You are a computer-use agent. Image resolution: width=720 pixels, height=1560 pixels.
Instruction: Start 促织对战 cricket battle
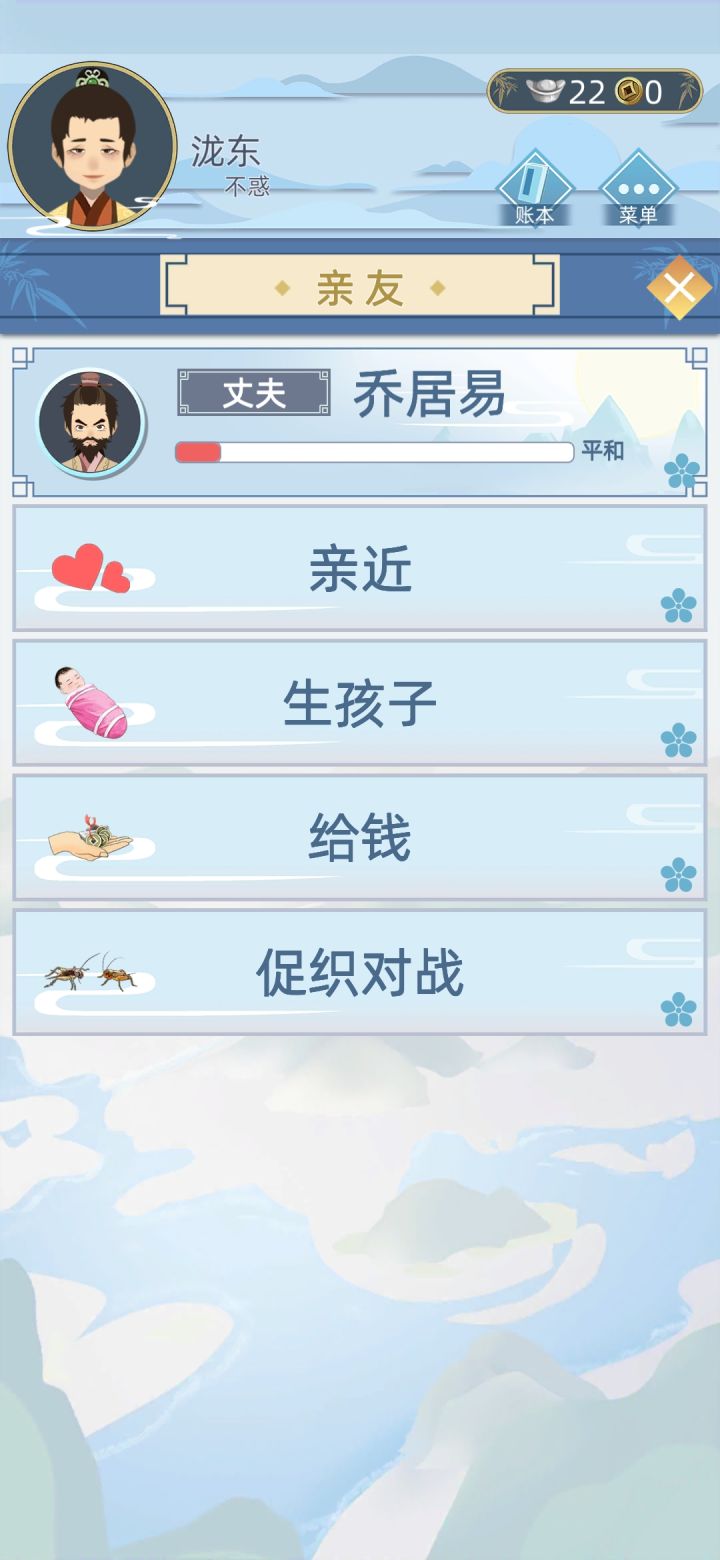360,971
